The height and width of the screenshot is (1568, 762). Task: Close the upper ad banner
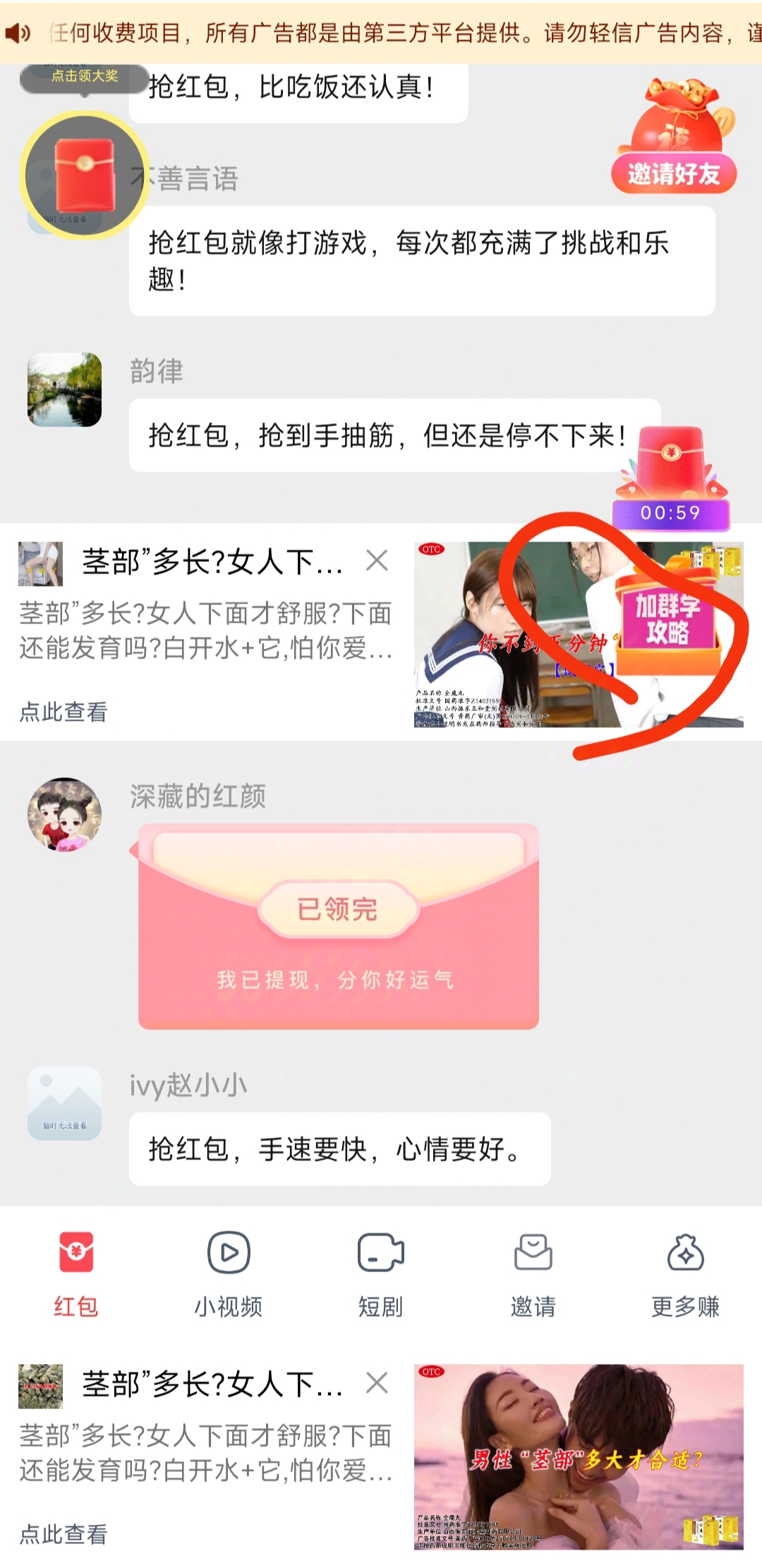pyautogui.click(x=377, y=561)
